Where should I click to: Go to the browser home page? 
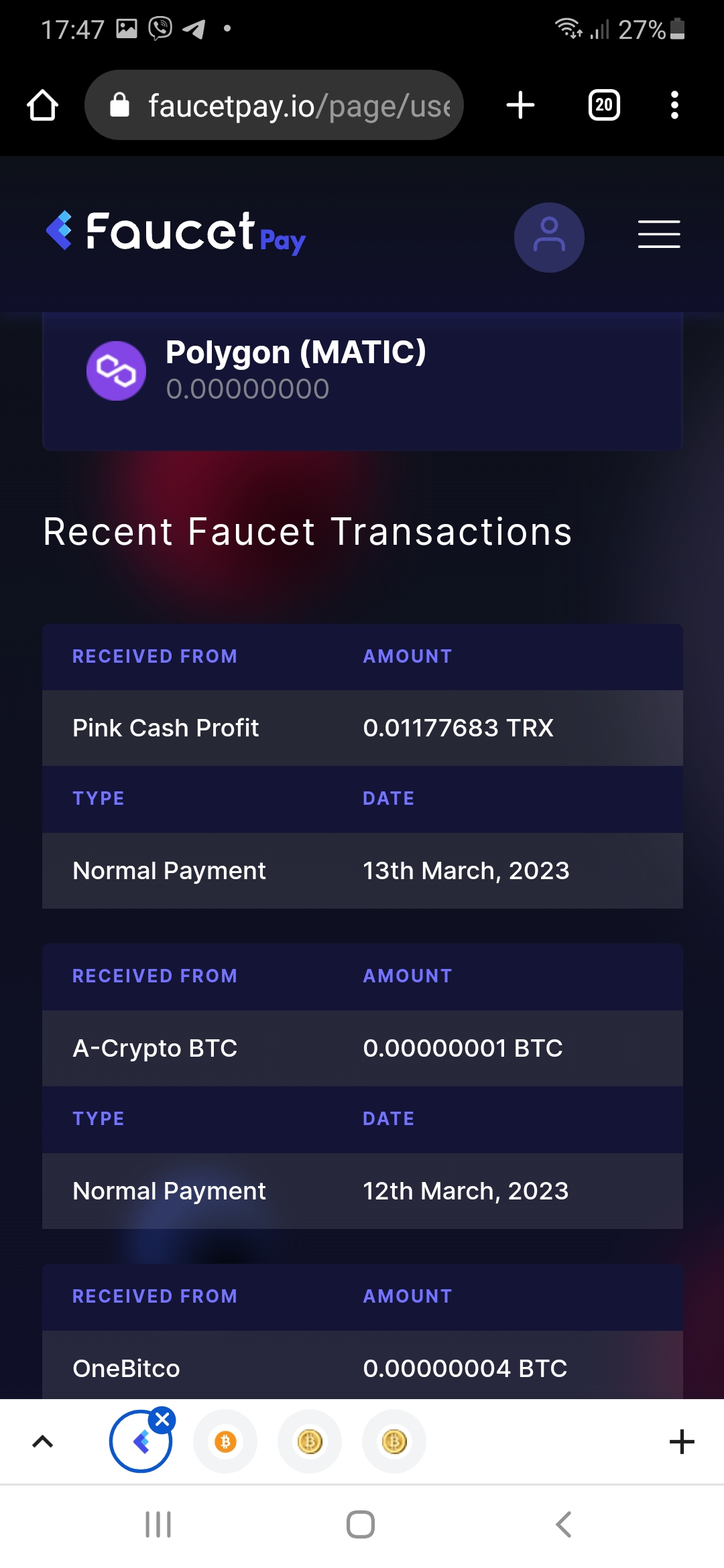(x=42, y=105)
